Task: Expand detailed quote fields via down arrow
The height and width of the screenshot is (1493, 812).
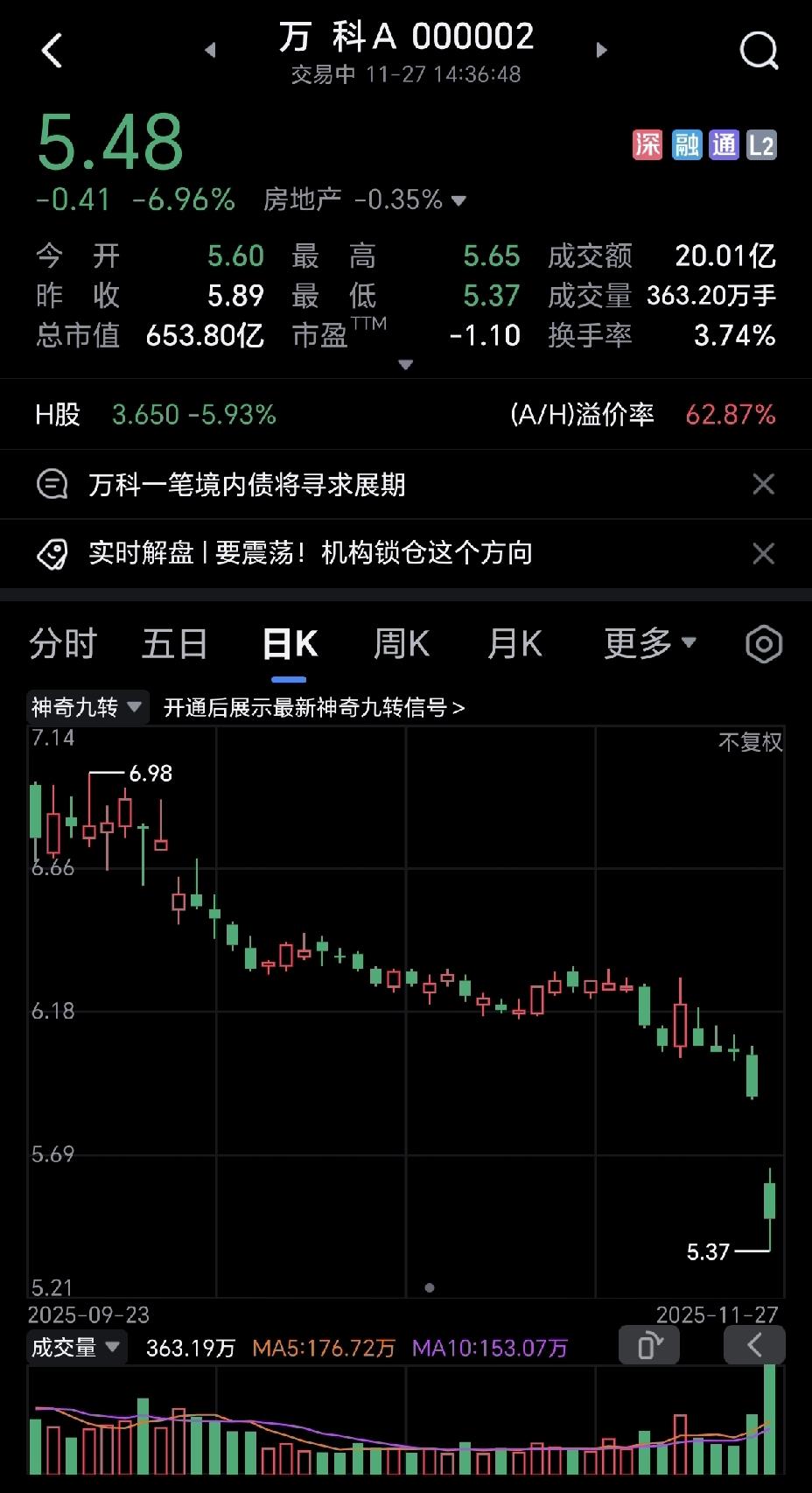Action: click(406, 365)
